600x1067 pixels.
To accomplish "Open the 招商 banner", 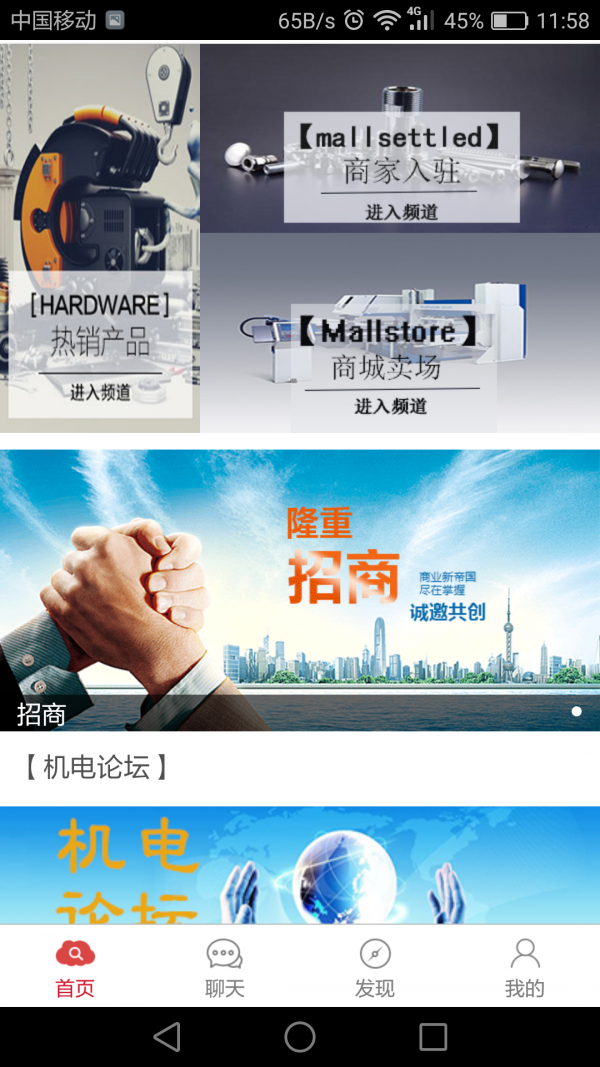I will 300,590.
